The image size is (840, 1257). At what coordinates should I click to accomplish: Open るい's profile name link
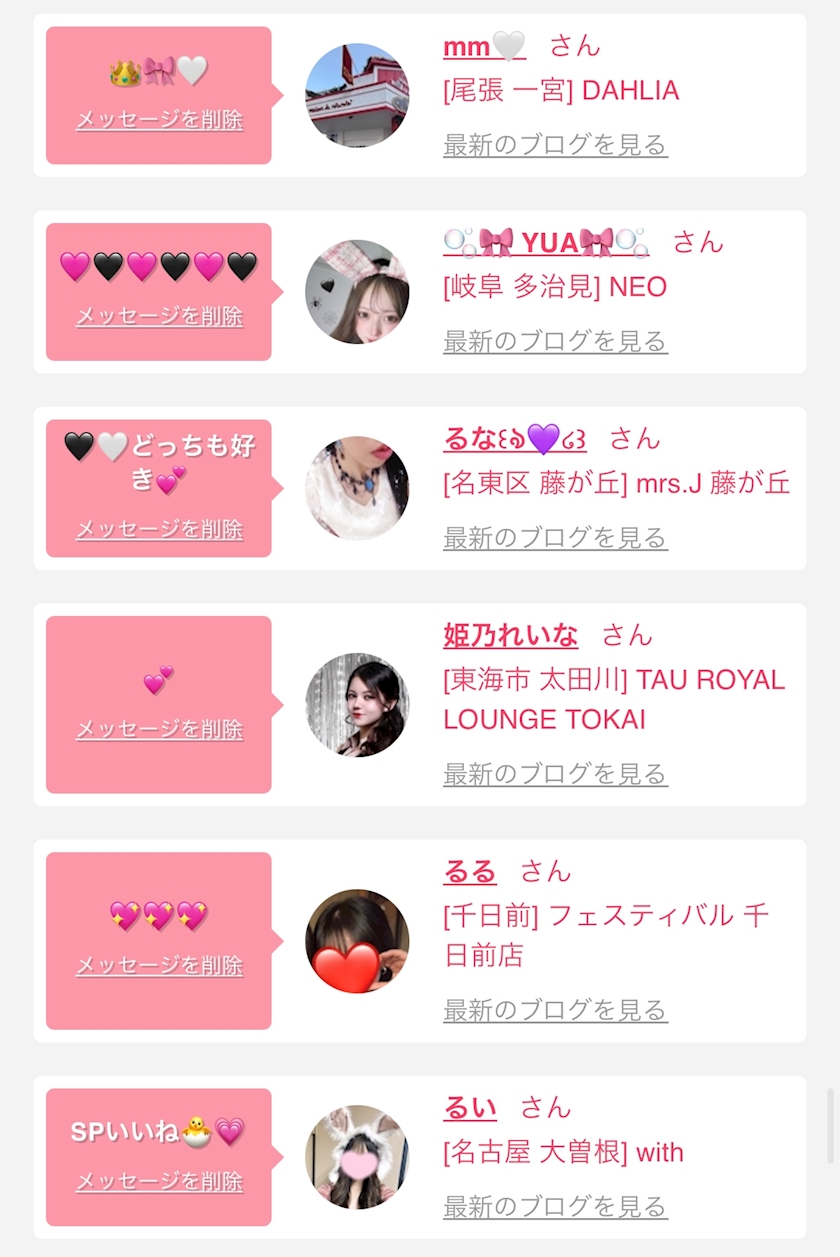(470, 1107)
